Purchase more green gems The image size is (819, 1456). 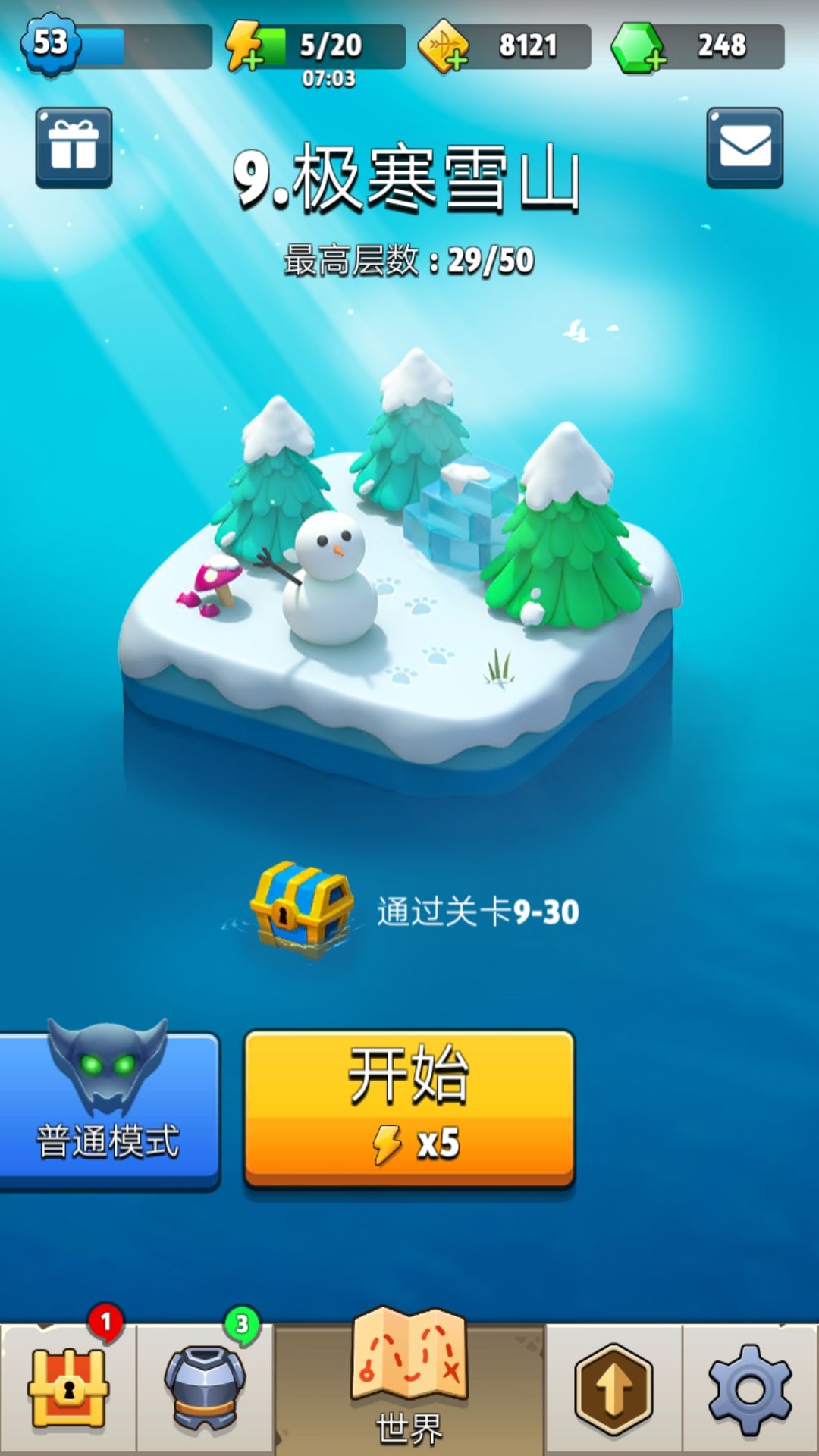(x=639, y=47)
